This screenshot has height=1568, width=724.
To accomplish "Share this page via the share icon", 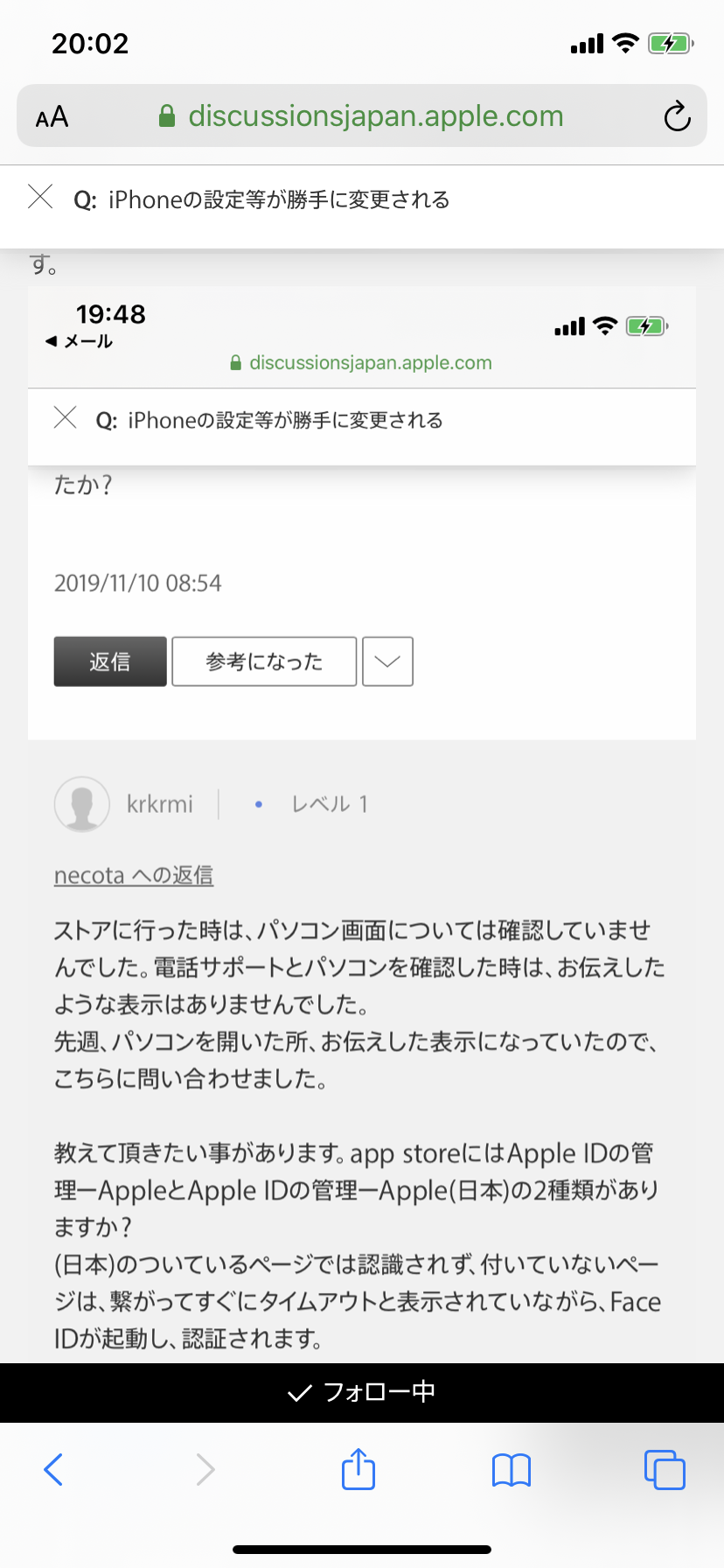I will pos(359,1469).
